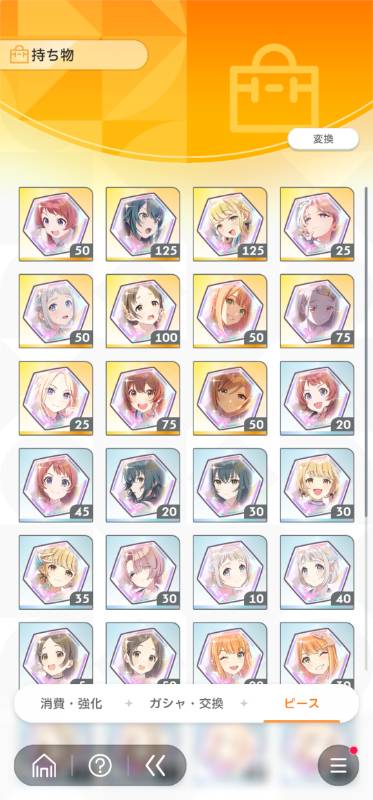Open the gold piece with count 100

coord(143,311)
